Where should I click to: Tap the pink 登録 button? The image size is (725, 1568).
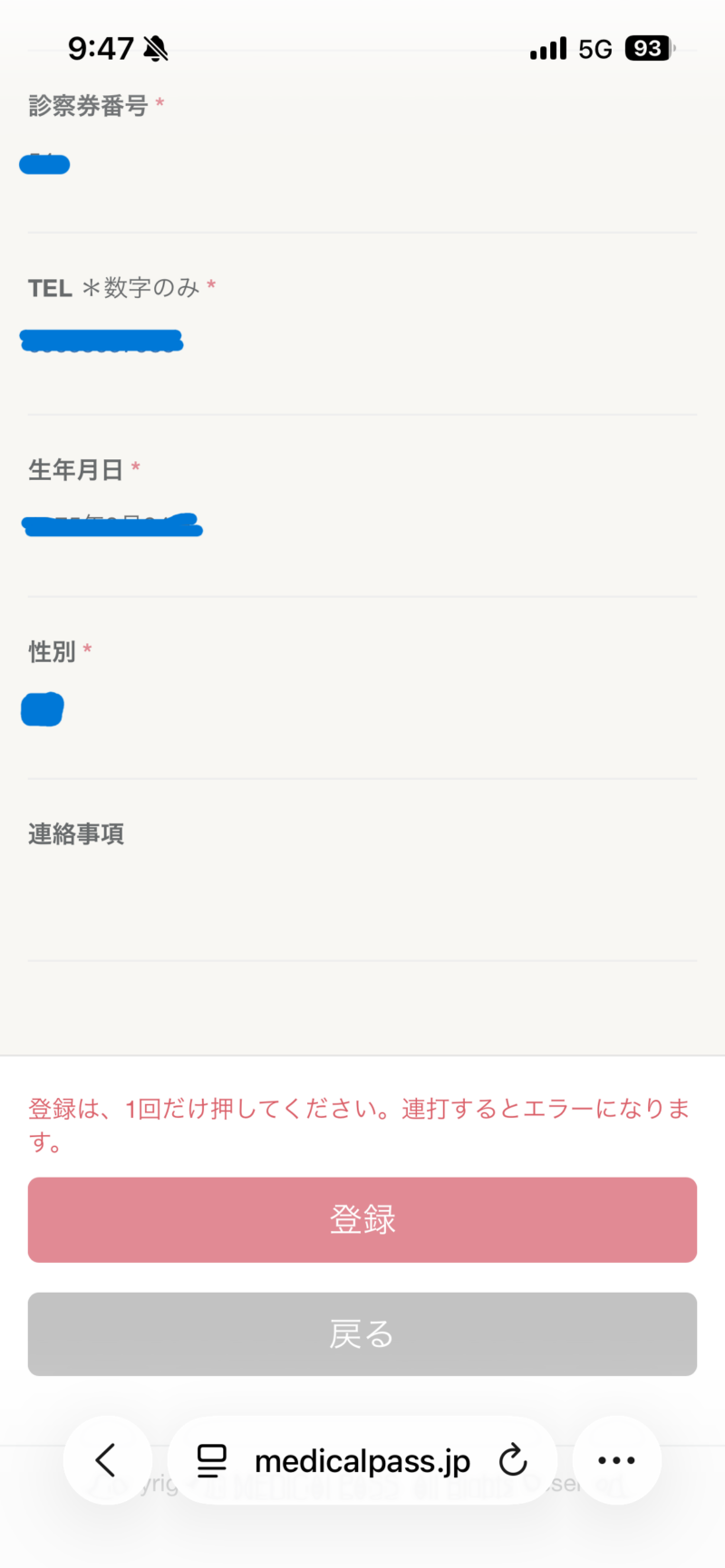pyautogui.click(x=362, y=1219)
